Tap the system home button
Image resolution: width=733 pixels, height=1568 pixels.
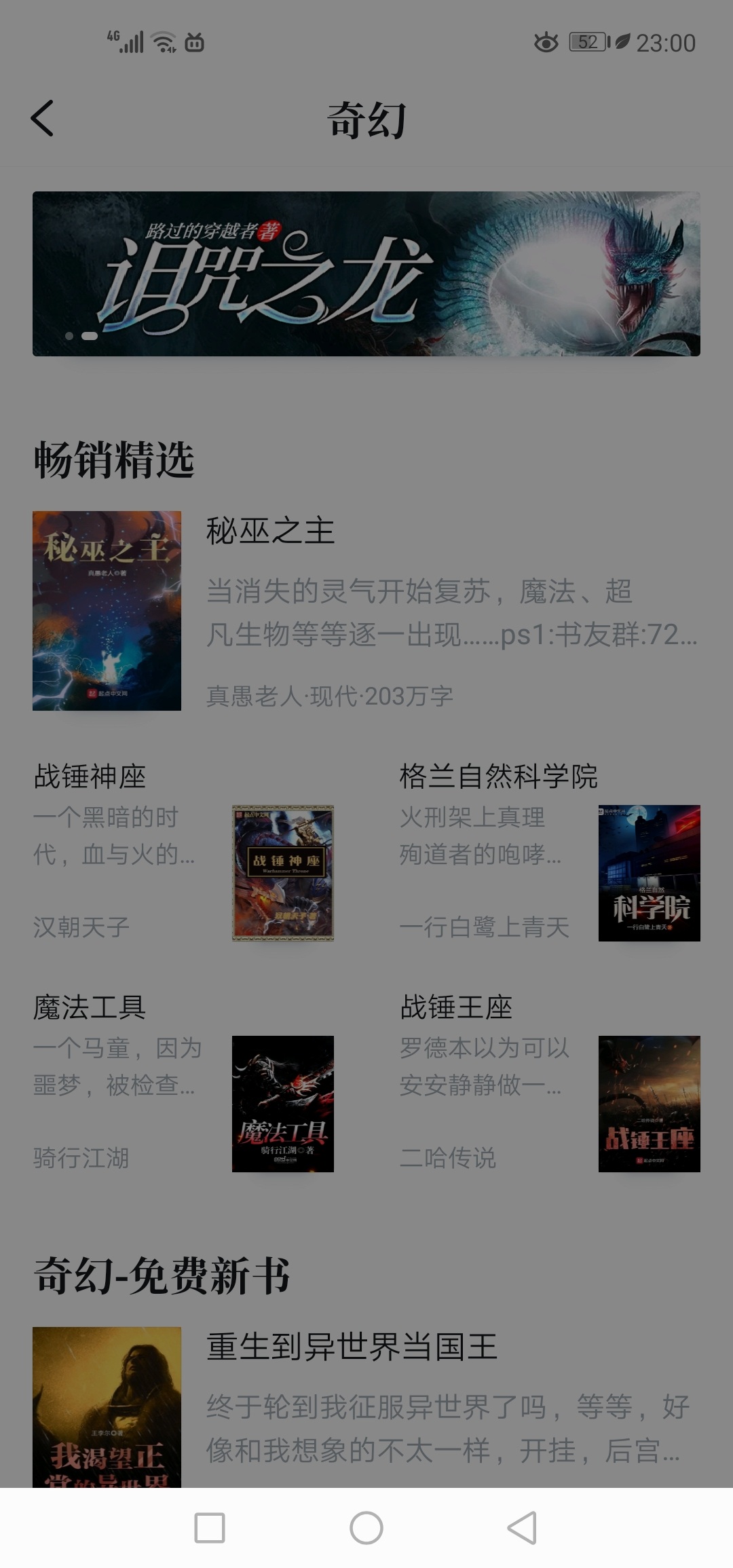pyautogui.click(x=366, y=1528)
